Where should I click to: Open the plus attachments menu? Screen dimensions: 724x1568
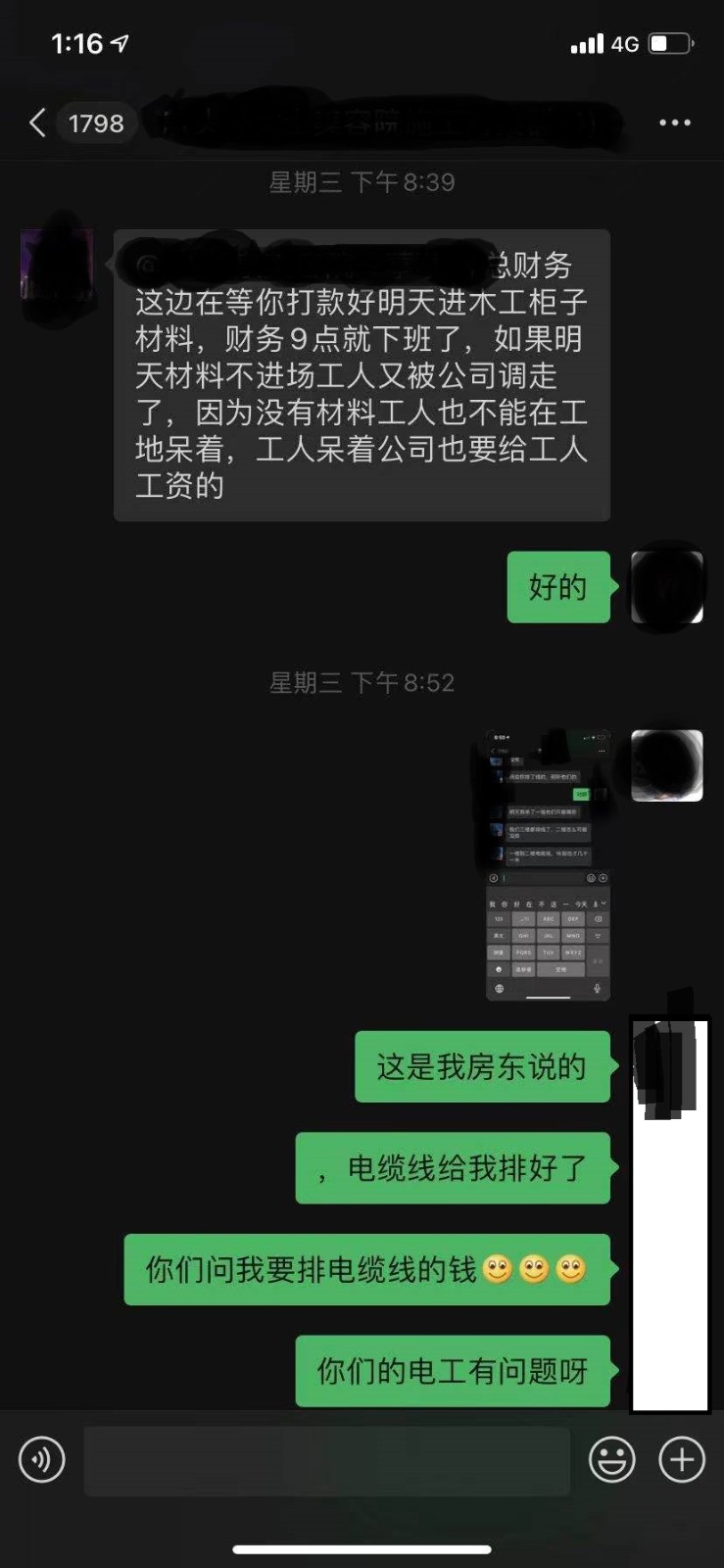tap(682, 1459)
